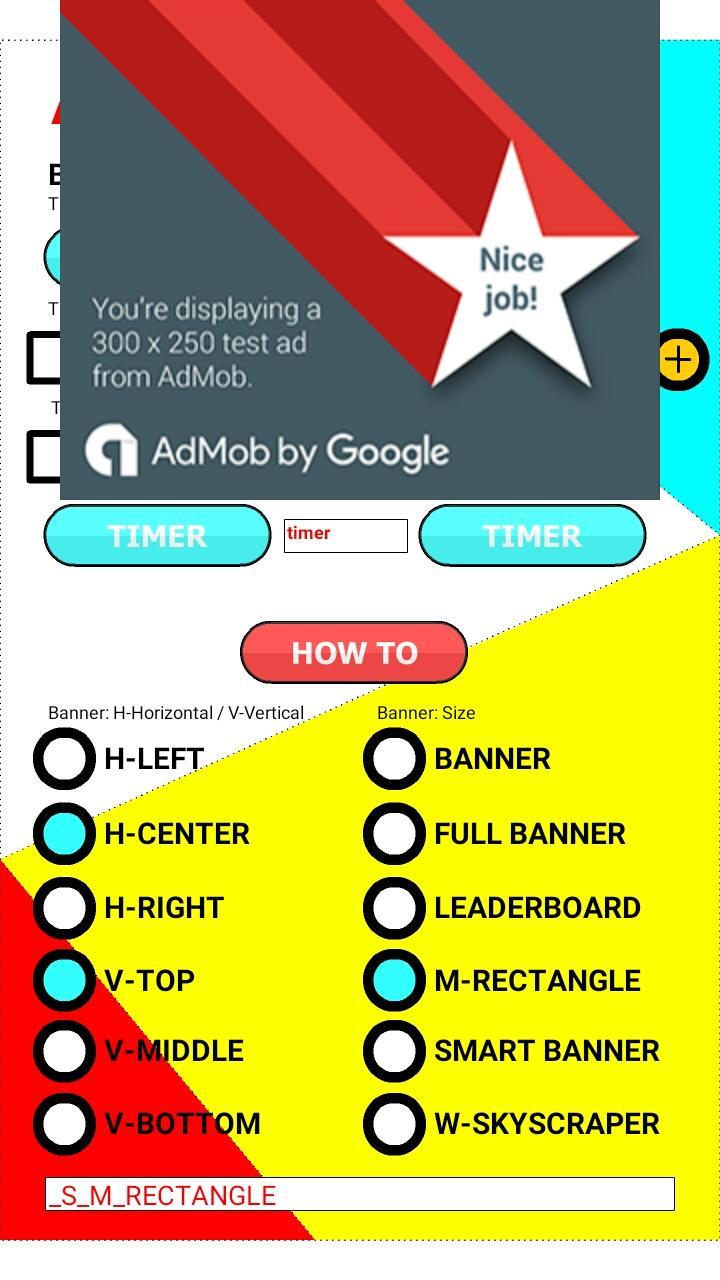Choose SMART BANNER size option
Screen dimensions: 720x1280
click(394, 1050)
